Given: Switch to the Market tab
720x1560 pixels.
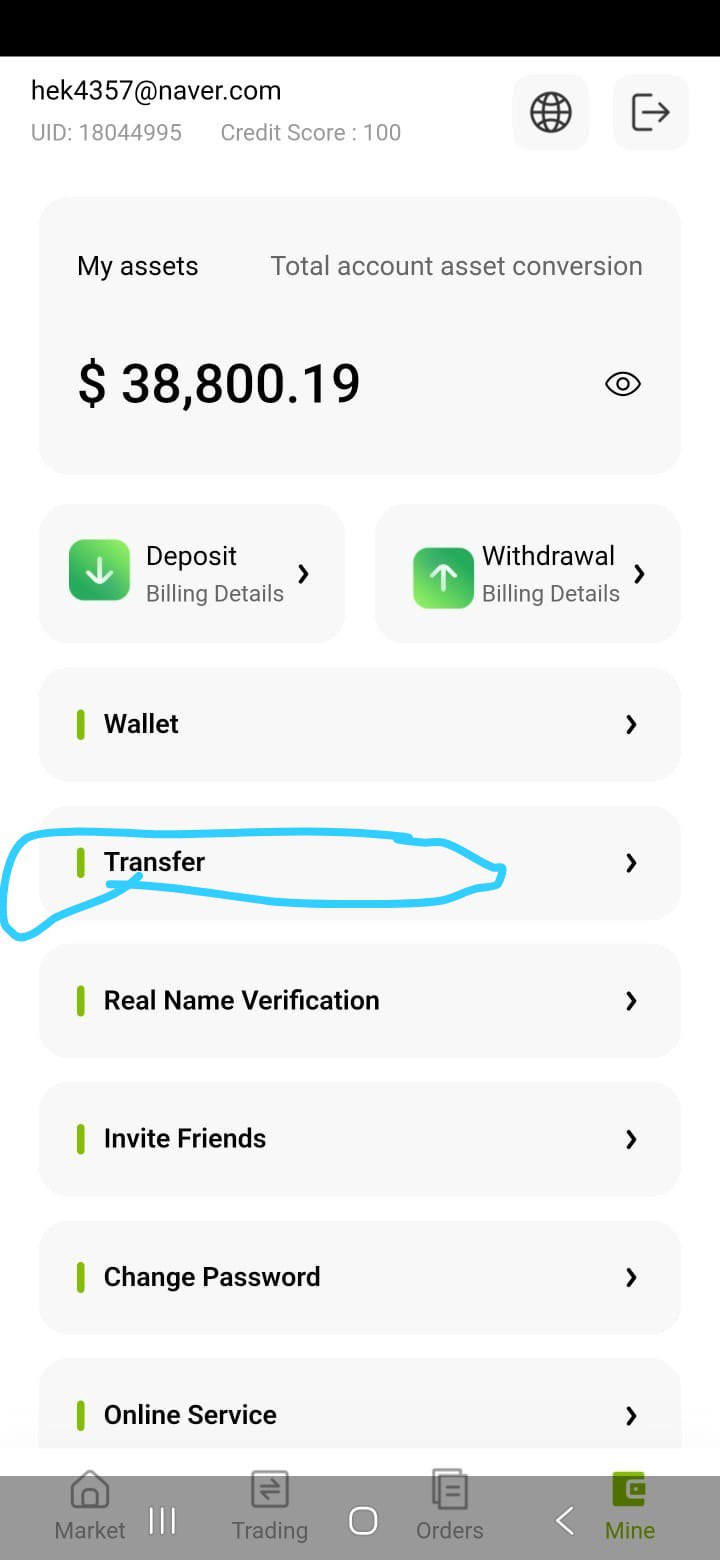Looking at the screenshot, I should [90, 1506].
